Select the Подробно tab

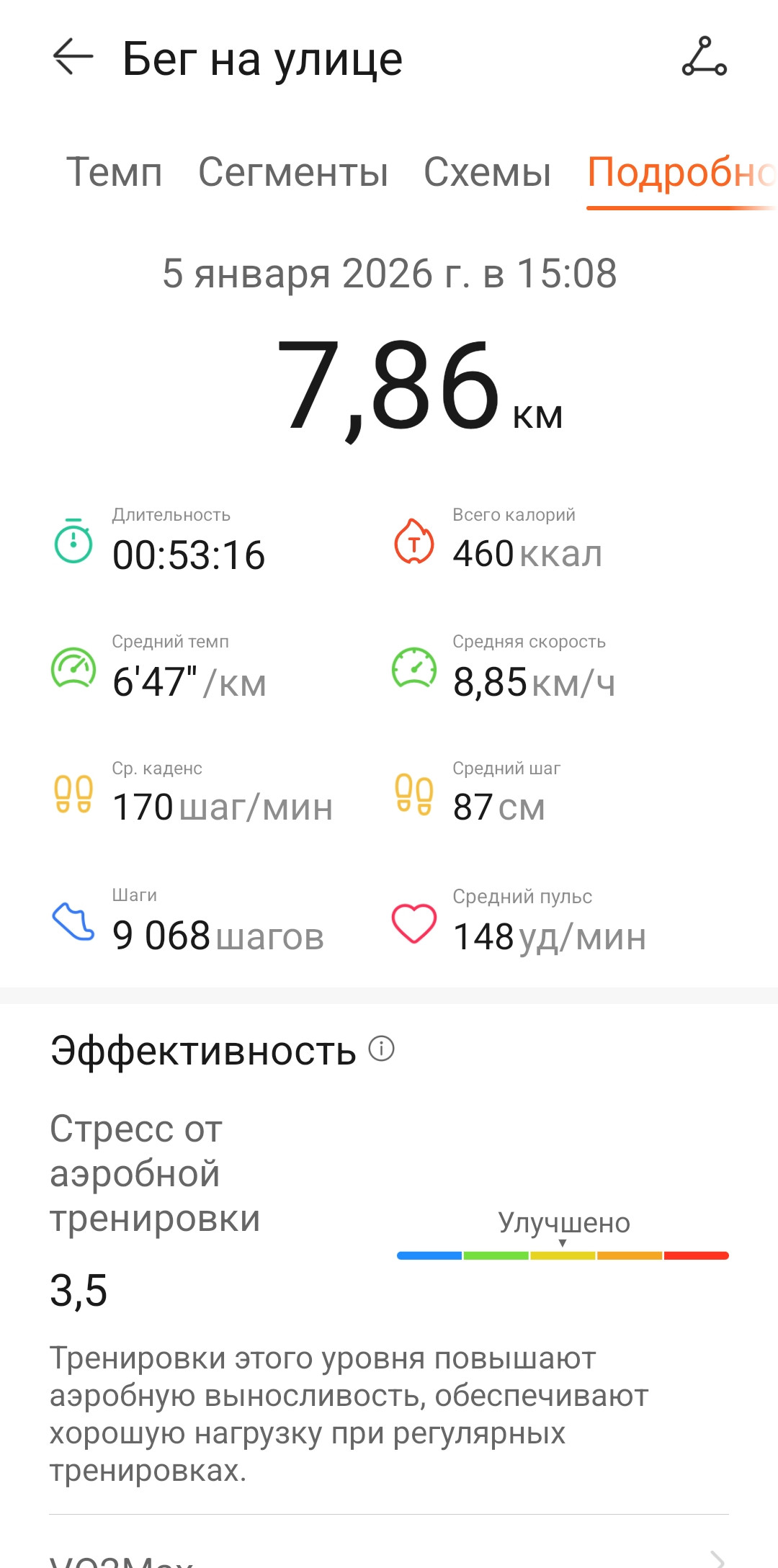681,173
